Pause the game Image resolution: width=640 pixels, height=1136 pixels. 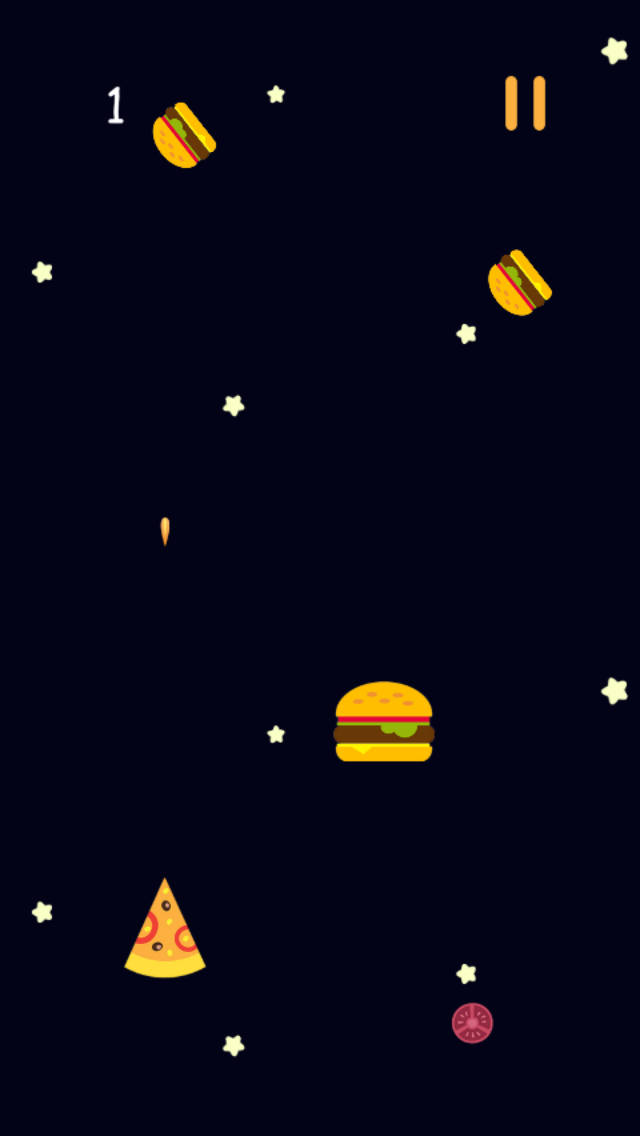[x=525, y=103]
